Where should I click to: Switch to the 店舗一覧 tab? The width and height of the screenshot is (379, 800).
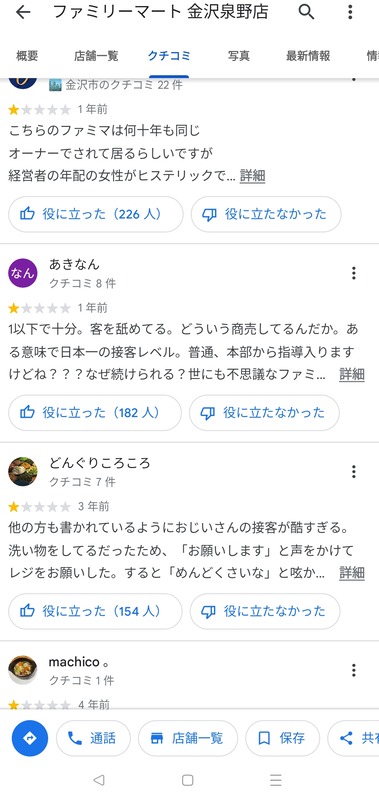pyautogui.click(x=96, y=56)
